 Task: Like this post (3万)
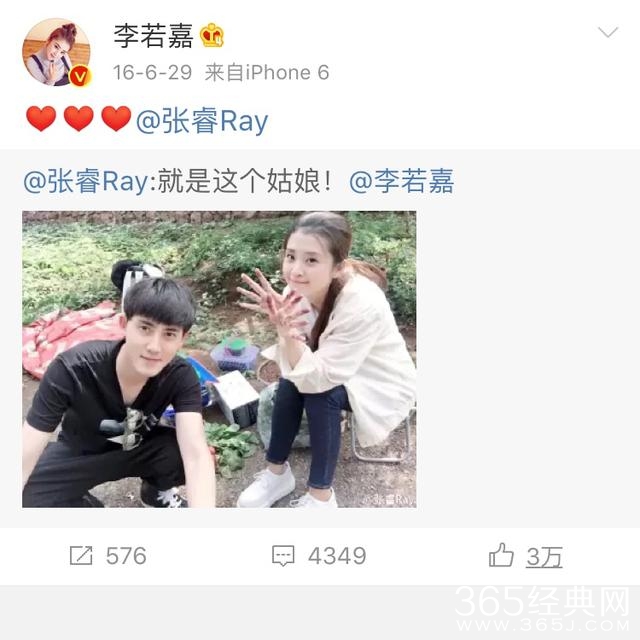[x=525, y=556]
